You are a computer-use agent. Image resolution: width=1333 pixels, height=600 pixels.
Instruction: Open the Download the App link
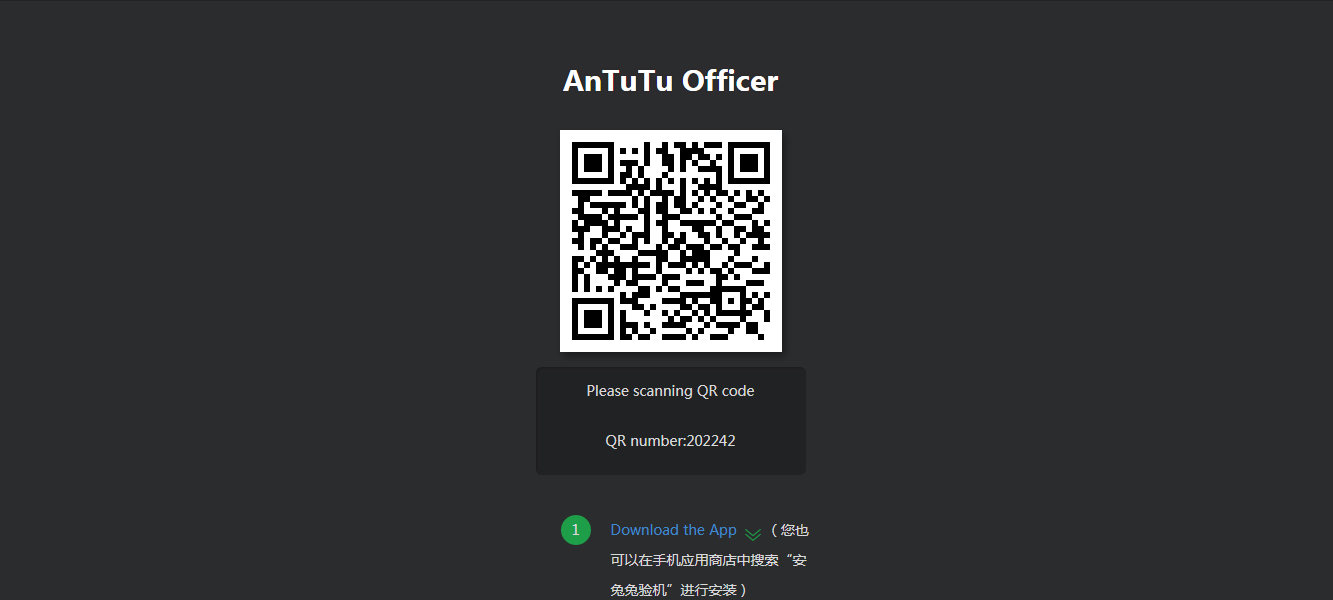[x=673, y=530]
